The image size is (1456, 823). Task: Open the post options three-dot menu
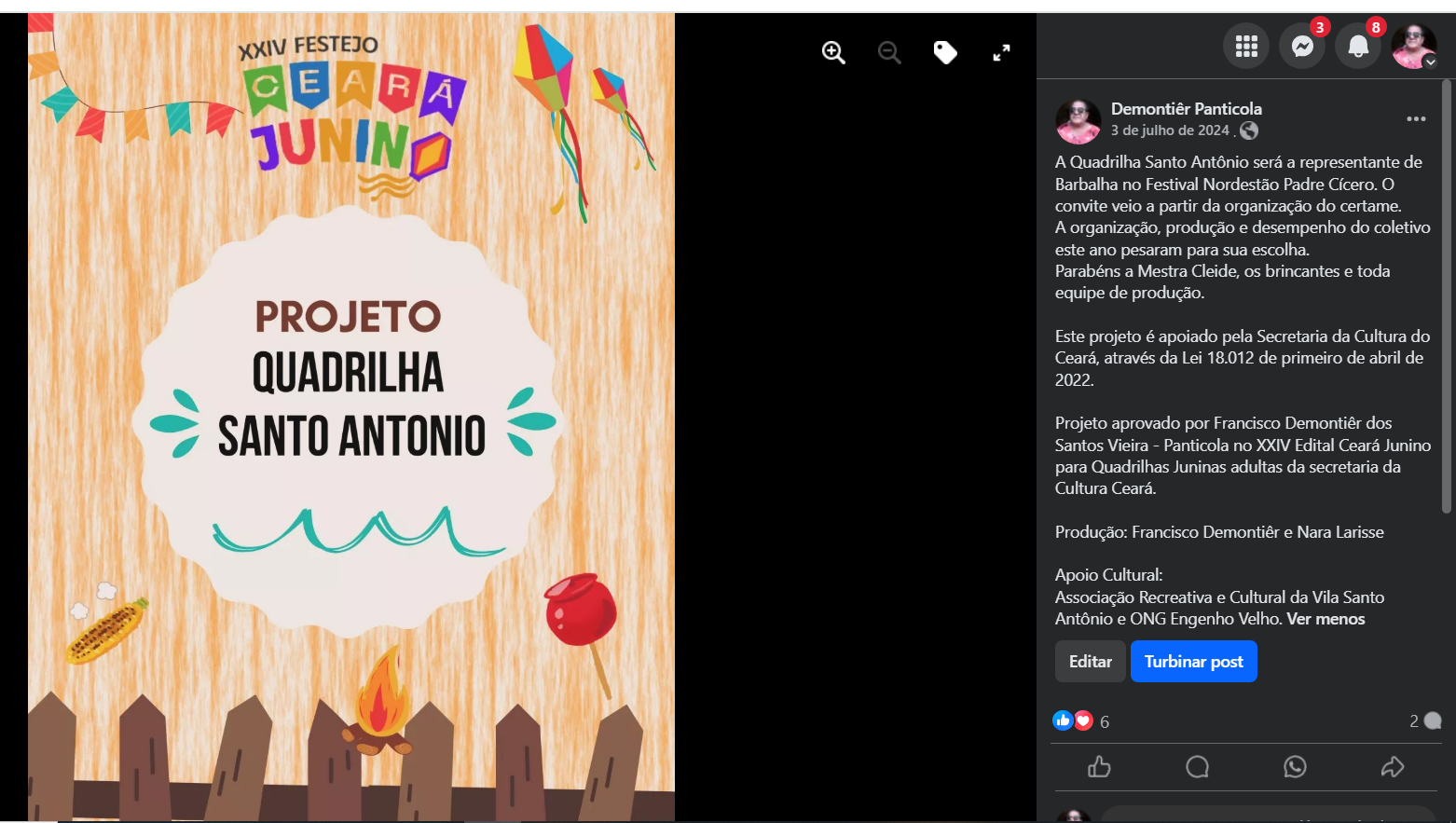1416,119
